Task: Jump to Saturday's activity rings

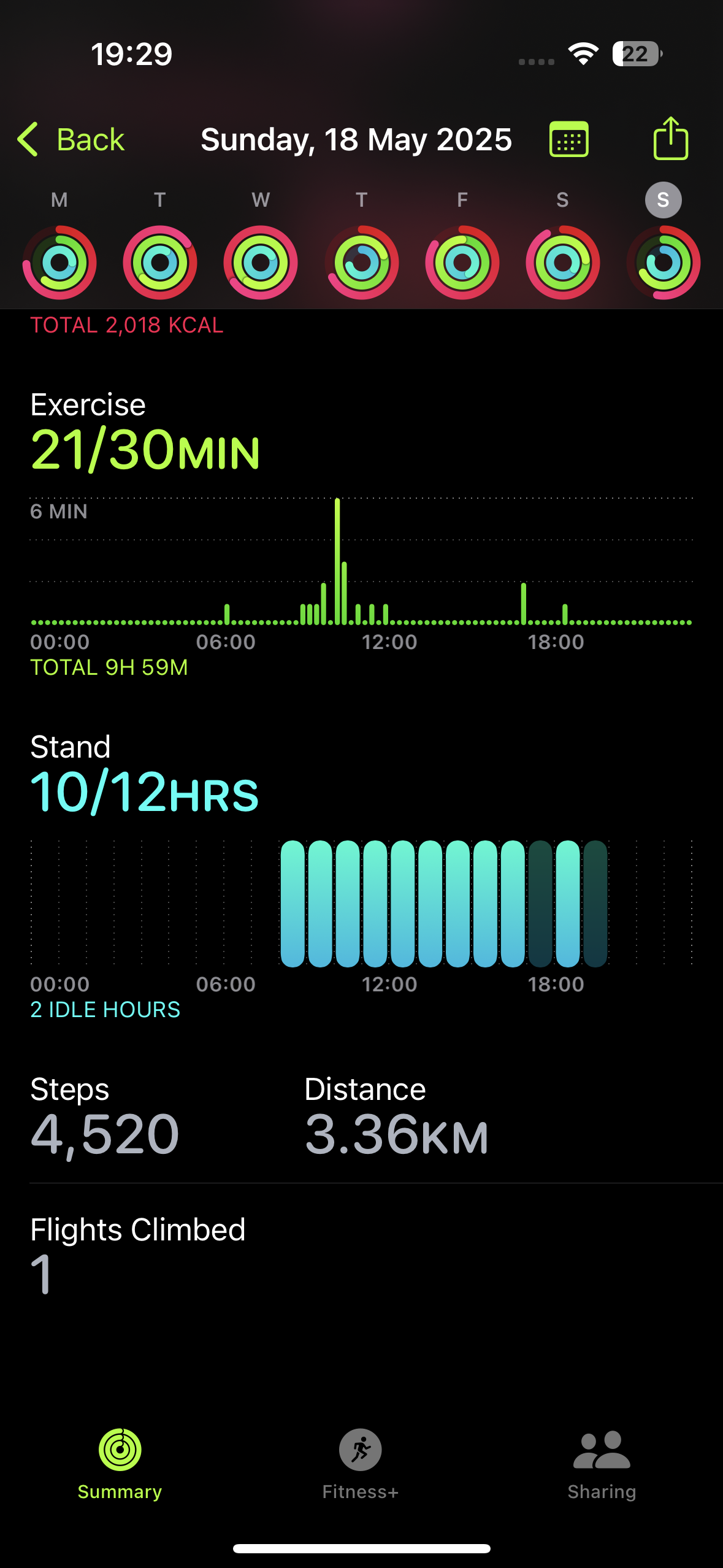Action: tap(563, 263)
